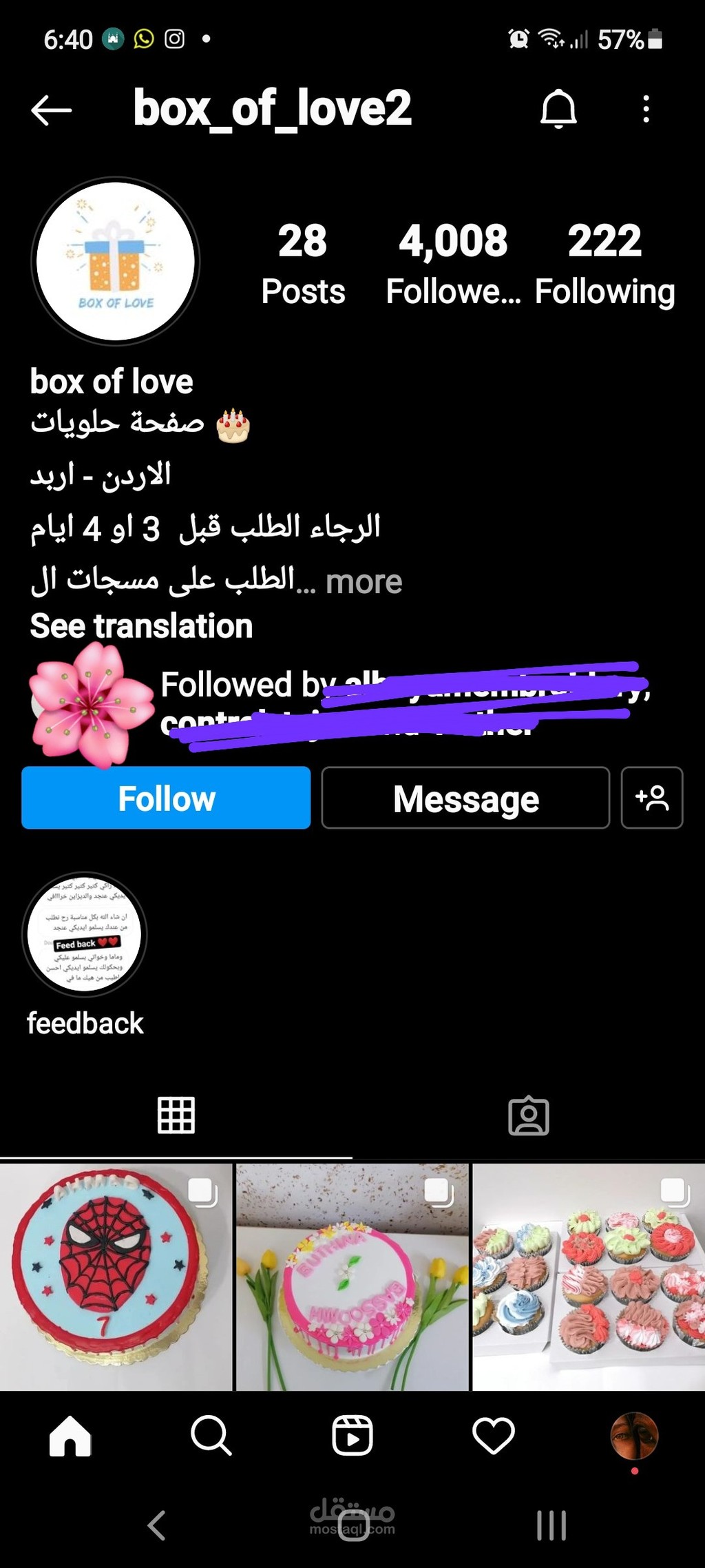Image resolution: width=705 pixels, height=1568 pixels.
Task: Go to the Home feed
Action: (70, 1436)
